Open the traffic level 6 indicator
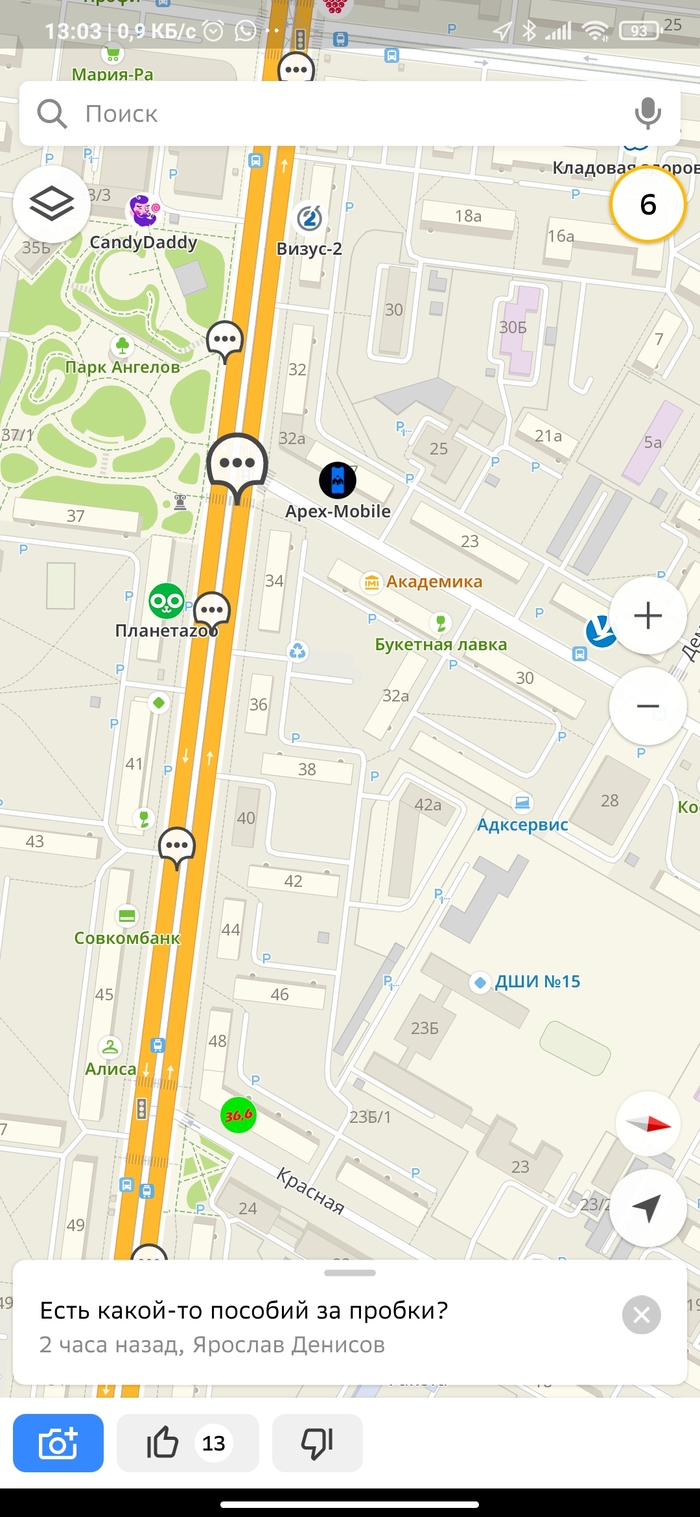This screenshot has width=700, height=1517. coord(648,205)
